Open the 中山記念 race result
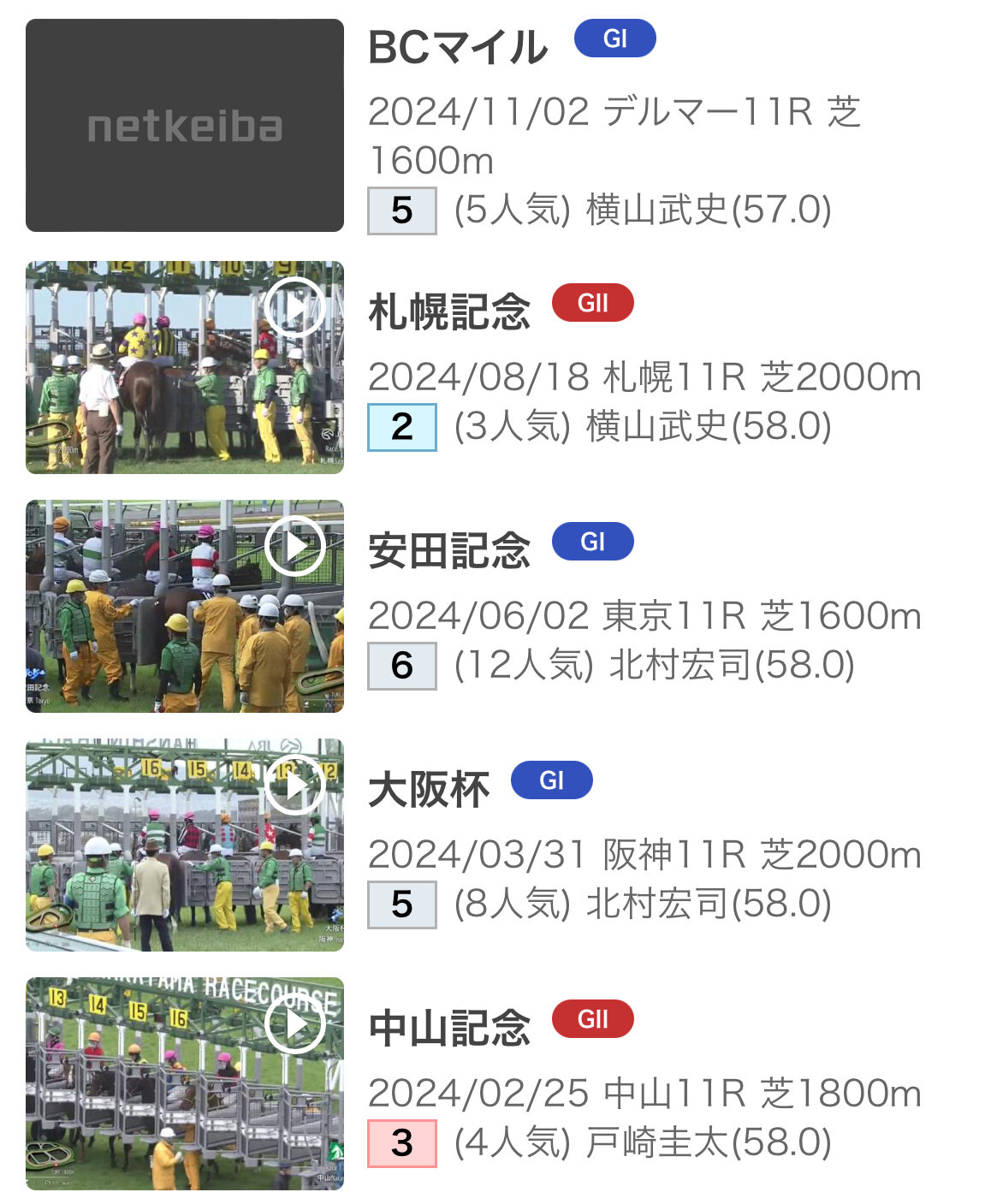 click(449, 1028)
